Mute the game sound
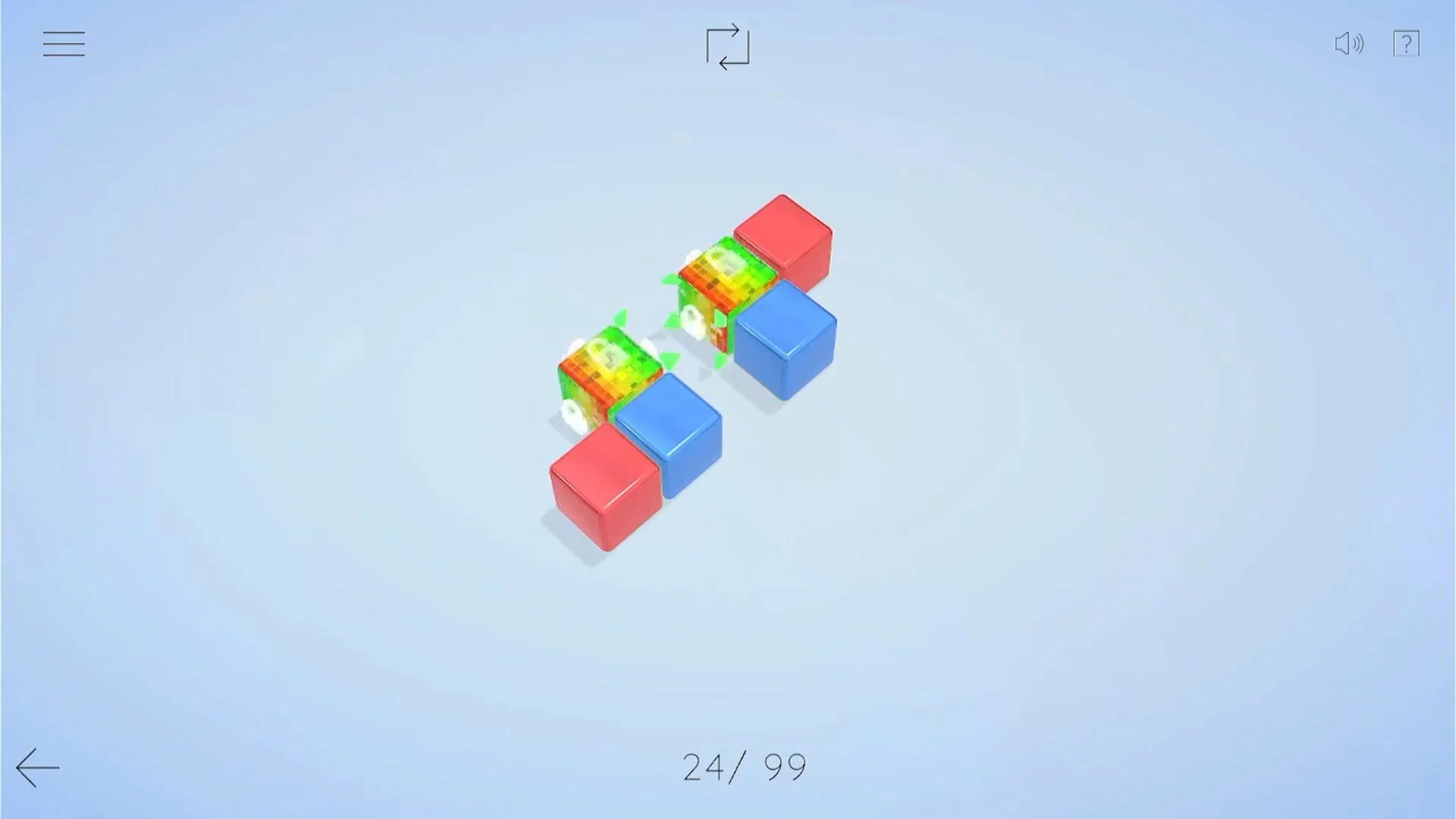The height and width of the screenshot is (819, 1456). click(x=1348, y=44)
